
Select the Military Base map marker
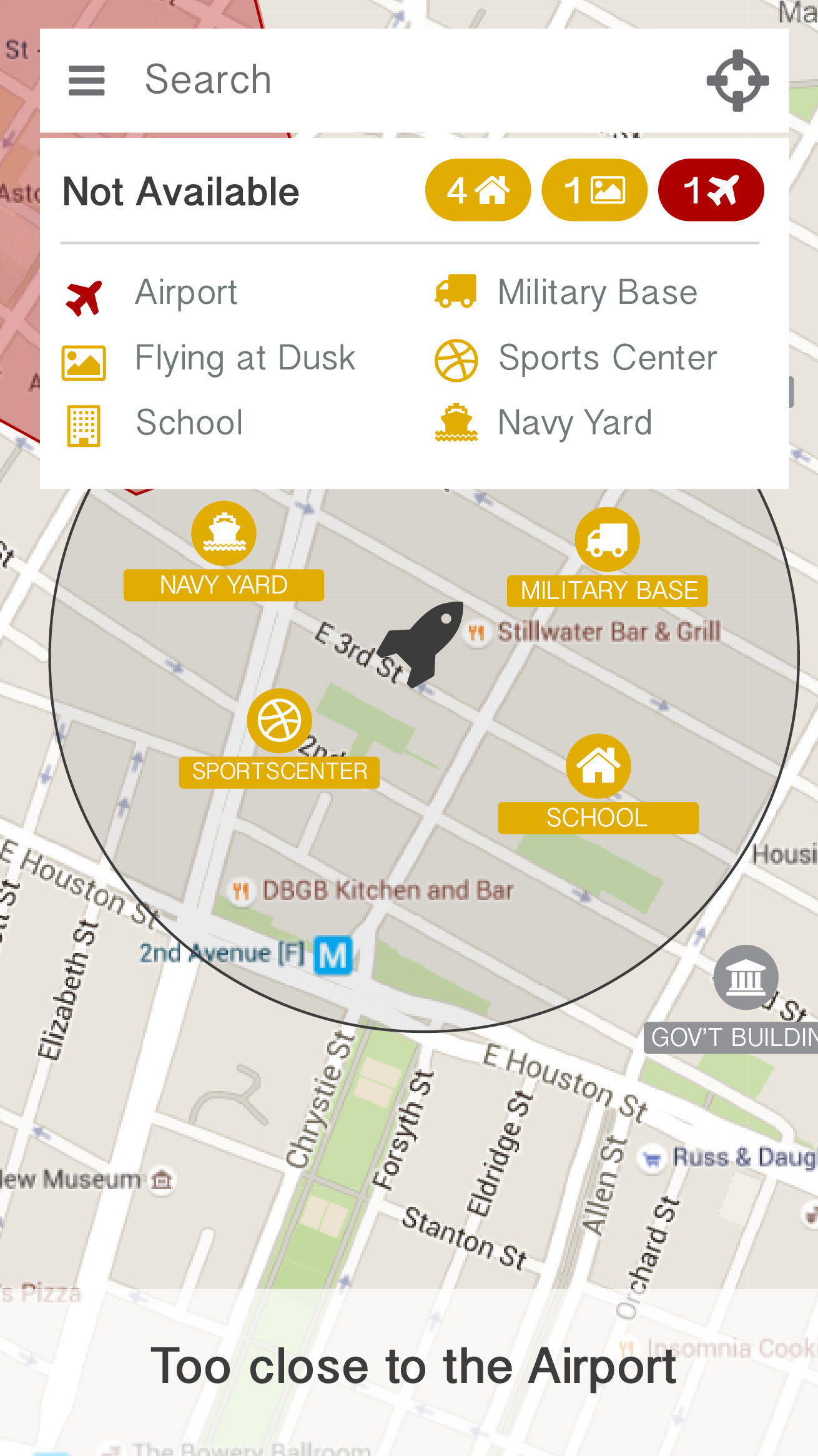pos(607,540)
